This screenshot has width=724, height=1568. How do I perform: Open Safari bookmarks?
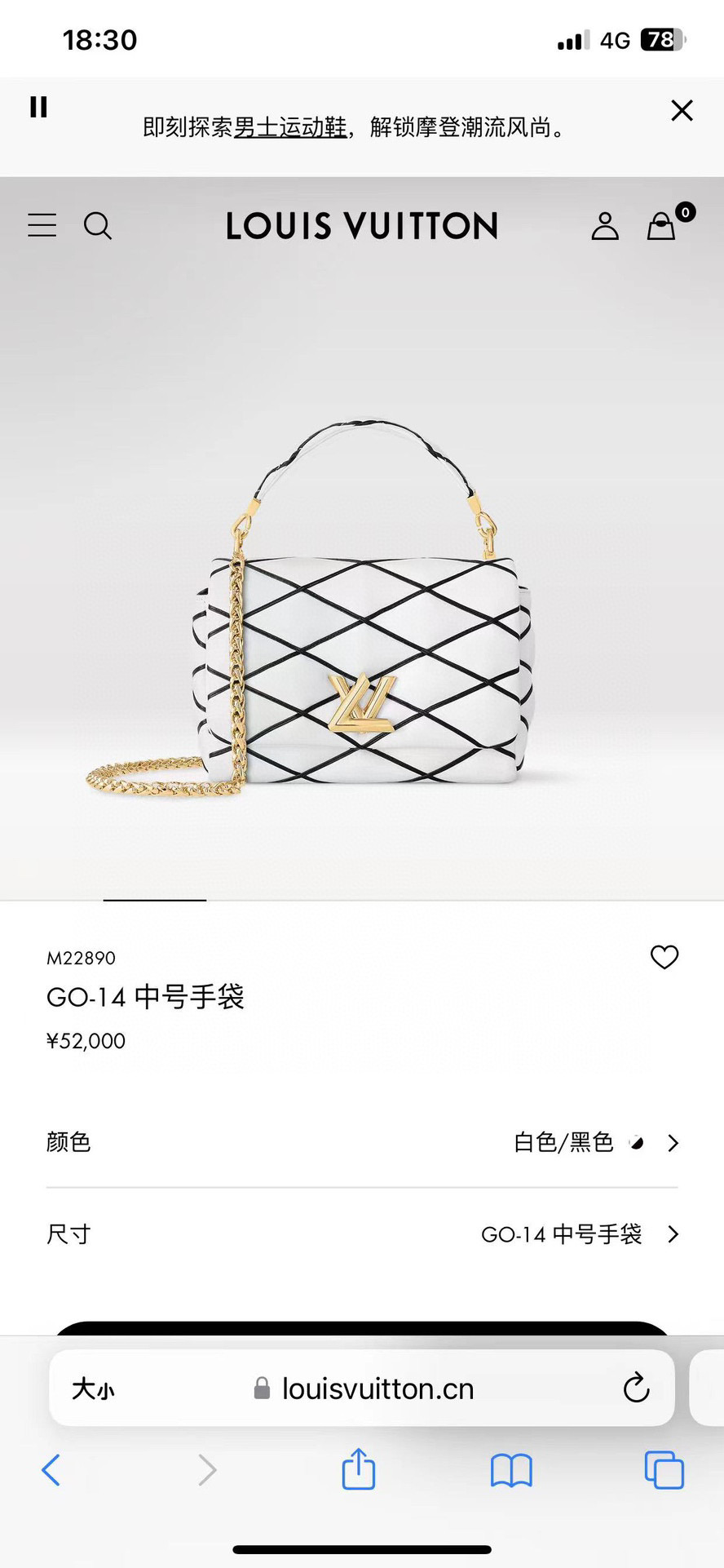(511, 1470)
